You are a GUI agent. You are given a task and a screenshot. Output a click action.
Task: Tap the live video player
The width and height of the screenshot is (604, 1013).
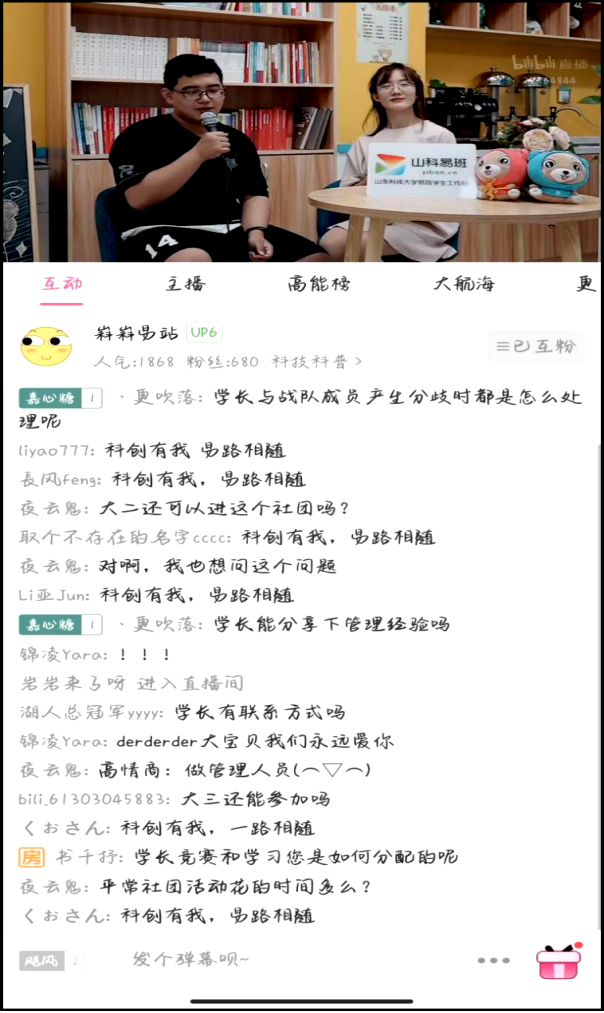coord(300,130)
